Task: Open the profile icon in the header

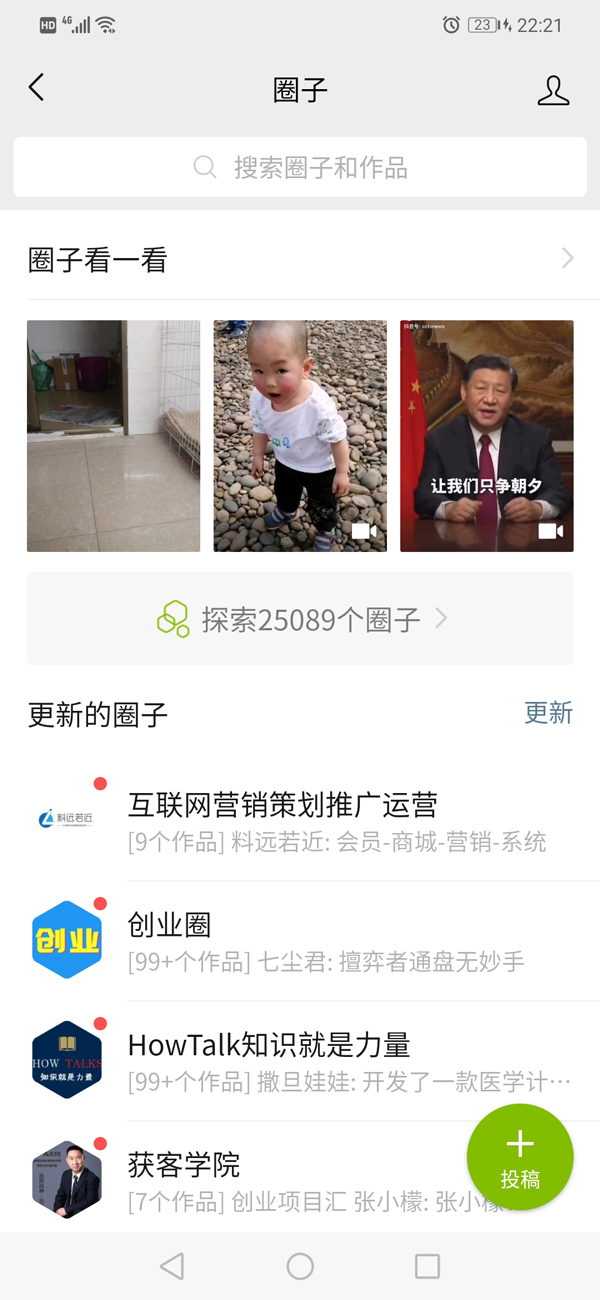Action: click(x=553, y=90)
